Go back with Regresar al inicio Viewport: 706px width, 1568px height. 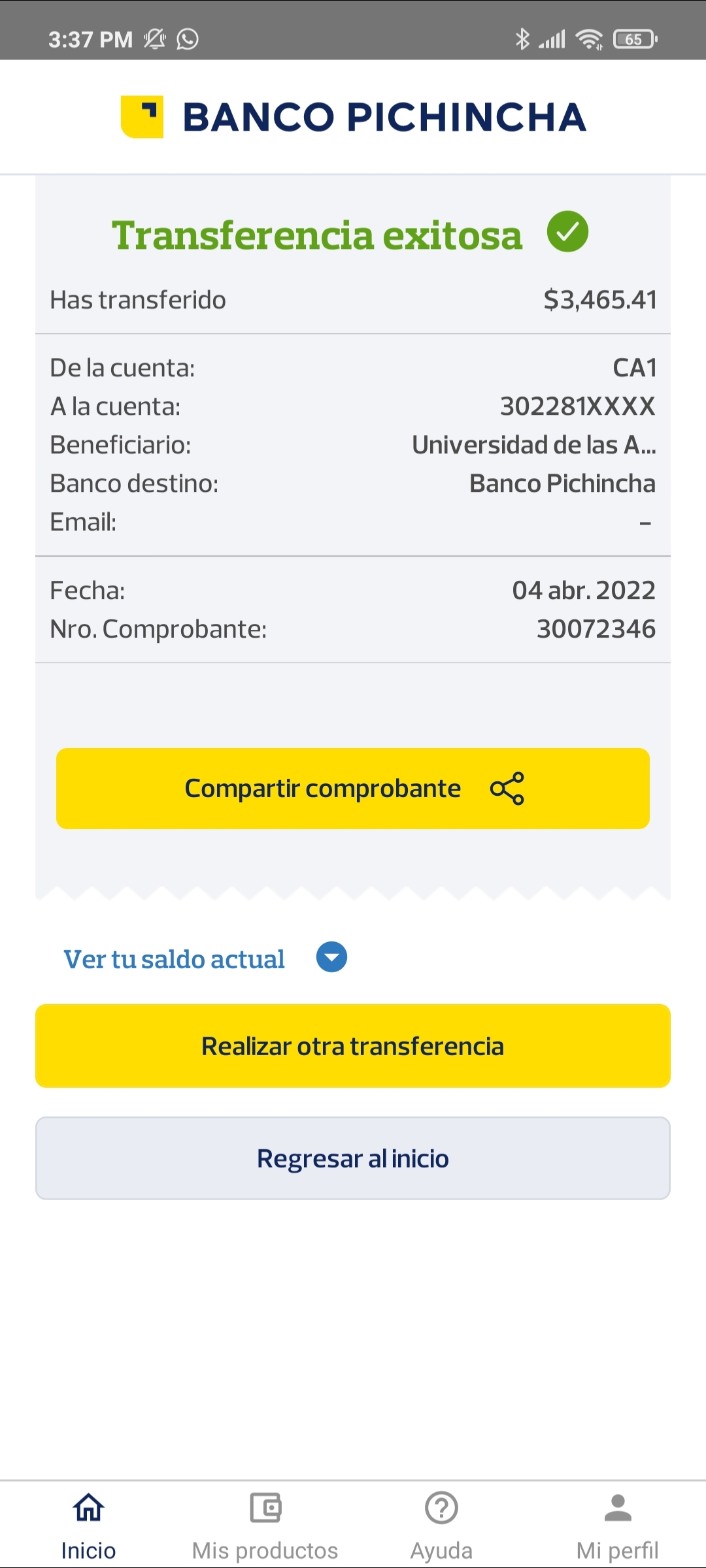point(353,1158)
